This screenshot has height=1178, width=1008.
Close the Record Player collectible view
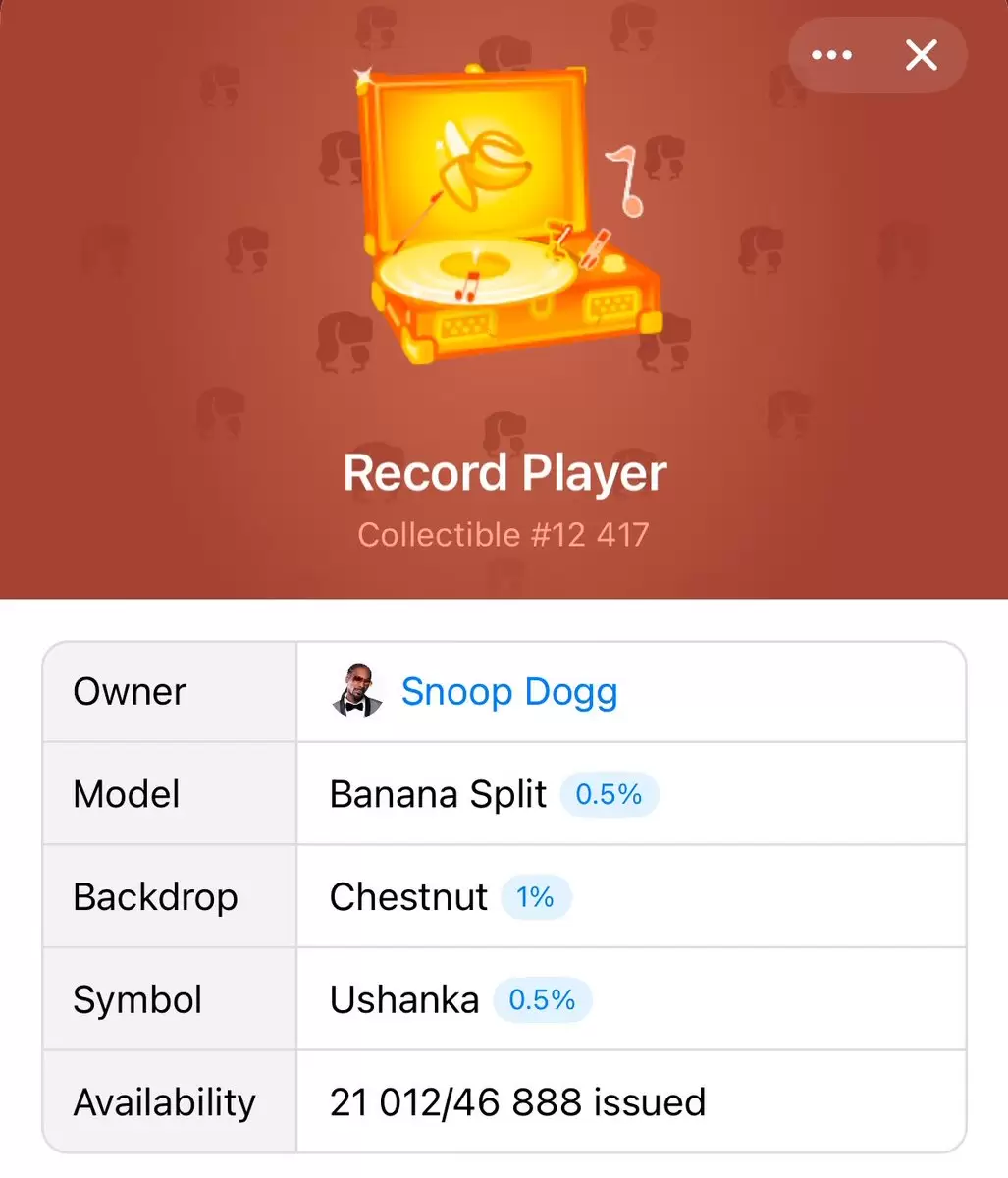pyautogui.click(x=921, y=55)
